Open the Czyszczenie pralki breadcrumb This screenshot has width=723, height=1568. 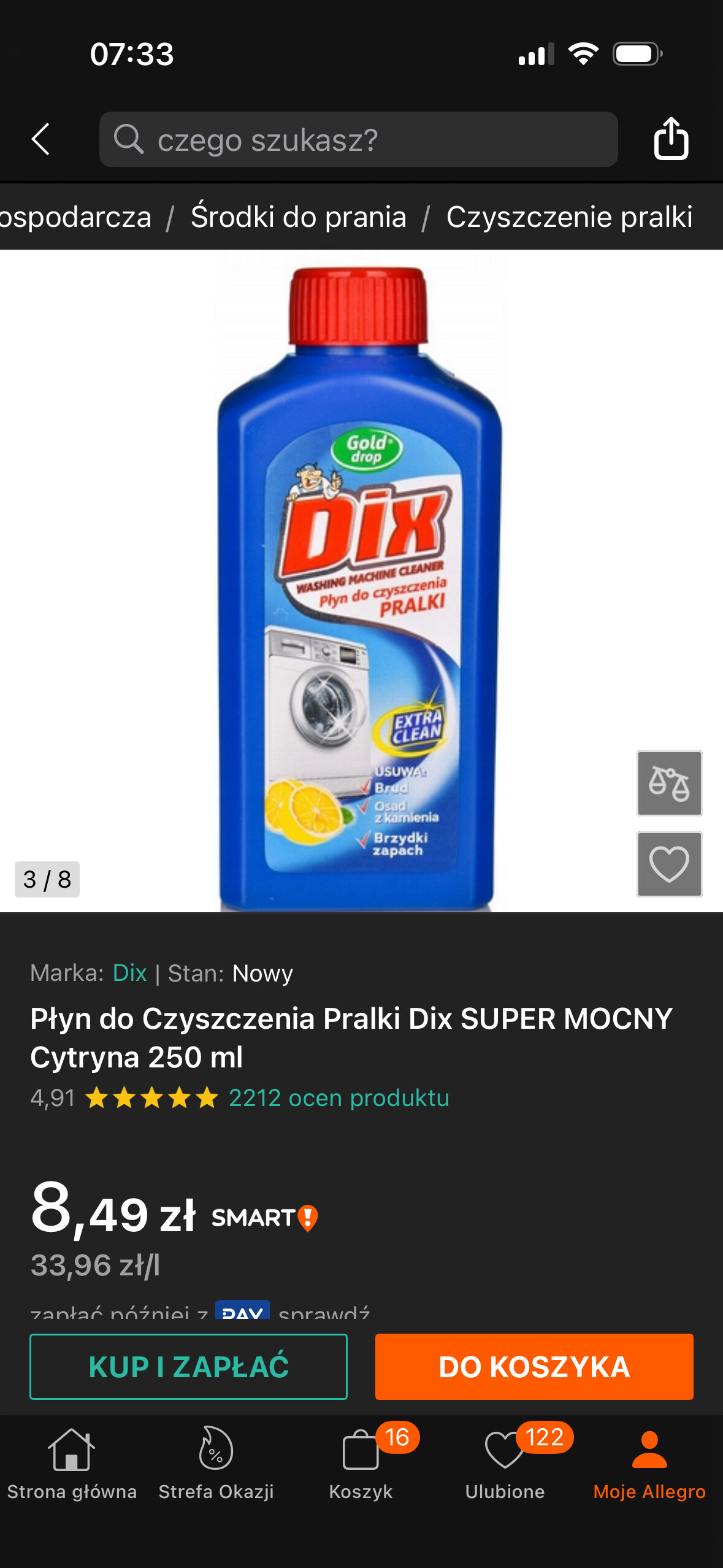click(569, 217)
